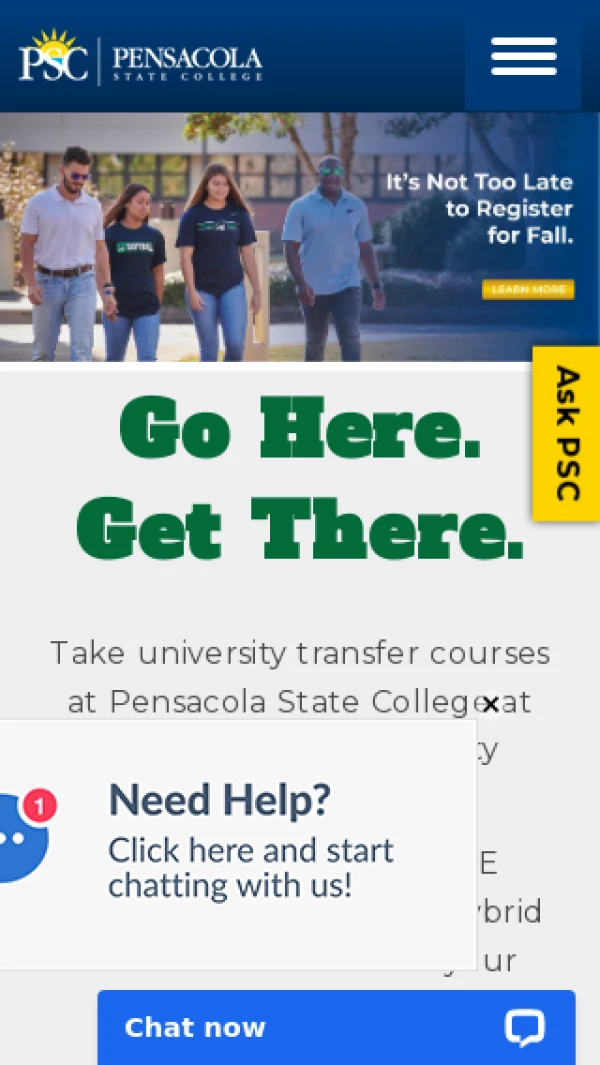Open the Ask PSC side tab
The height and width of the screenshot is (1065, 600).
coord(566,433)
